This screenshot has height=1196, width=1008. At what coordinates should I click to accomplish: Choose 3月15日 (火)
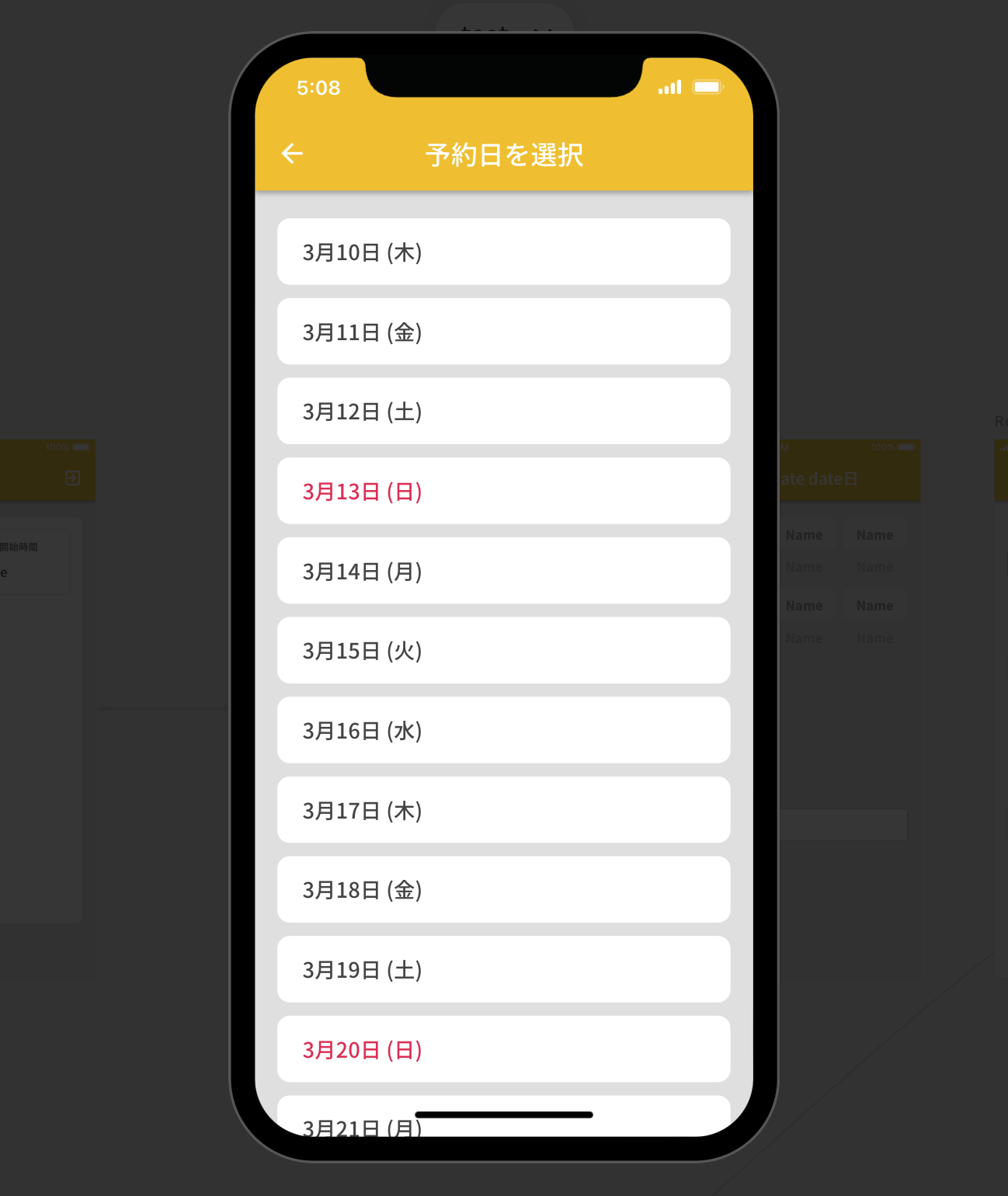pyautogui.click(x=503, y=651)
